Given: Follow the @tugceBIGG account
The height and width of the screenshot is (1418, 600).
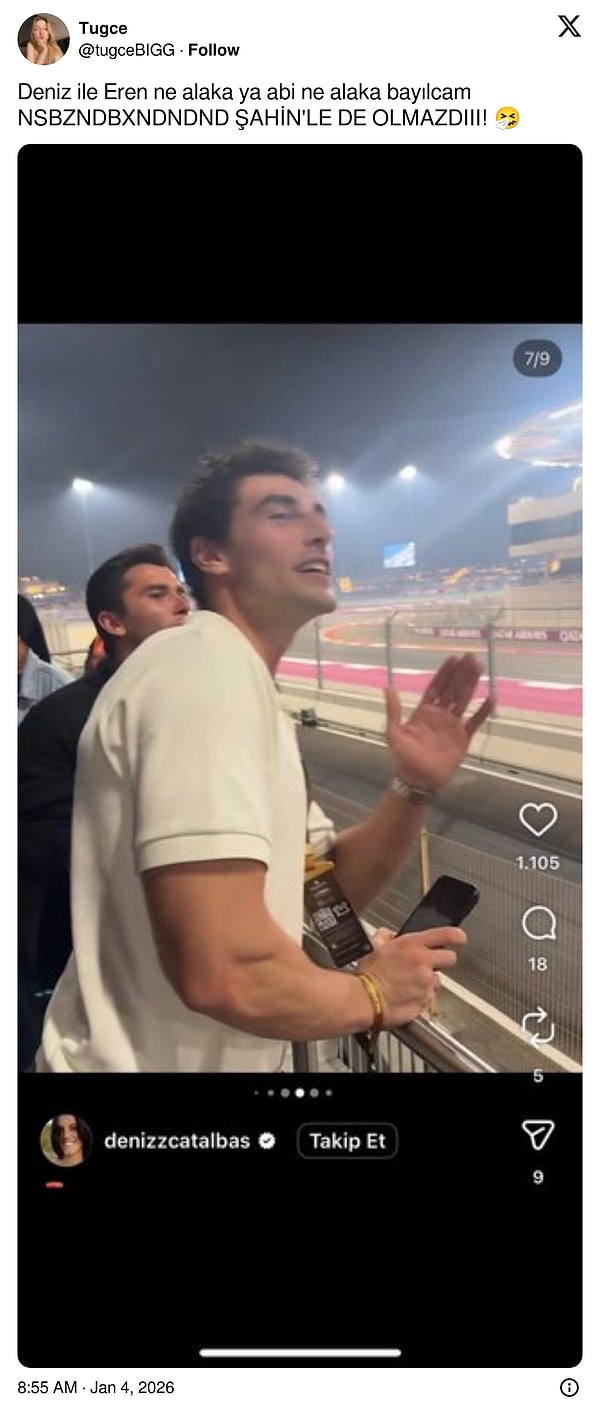Looking at the screenshot, I should pyautogui.click(x=214, y=50).
